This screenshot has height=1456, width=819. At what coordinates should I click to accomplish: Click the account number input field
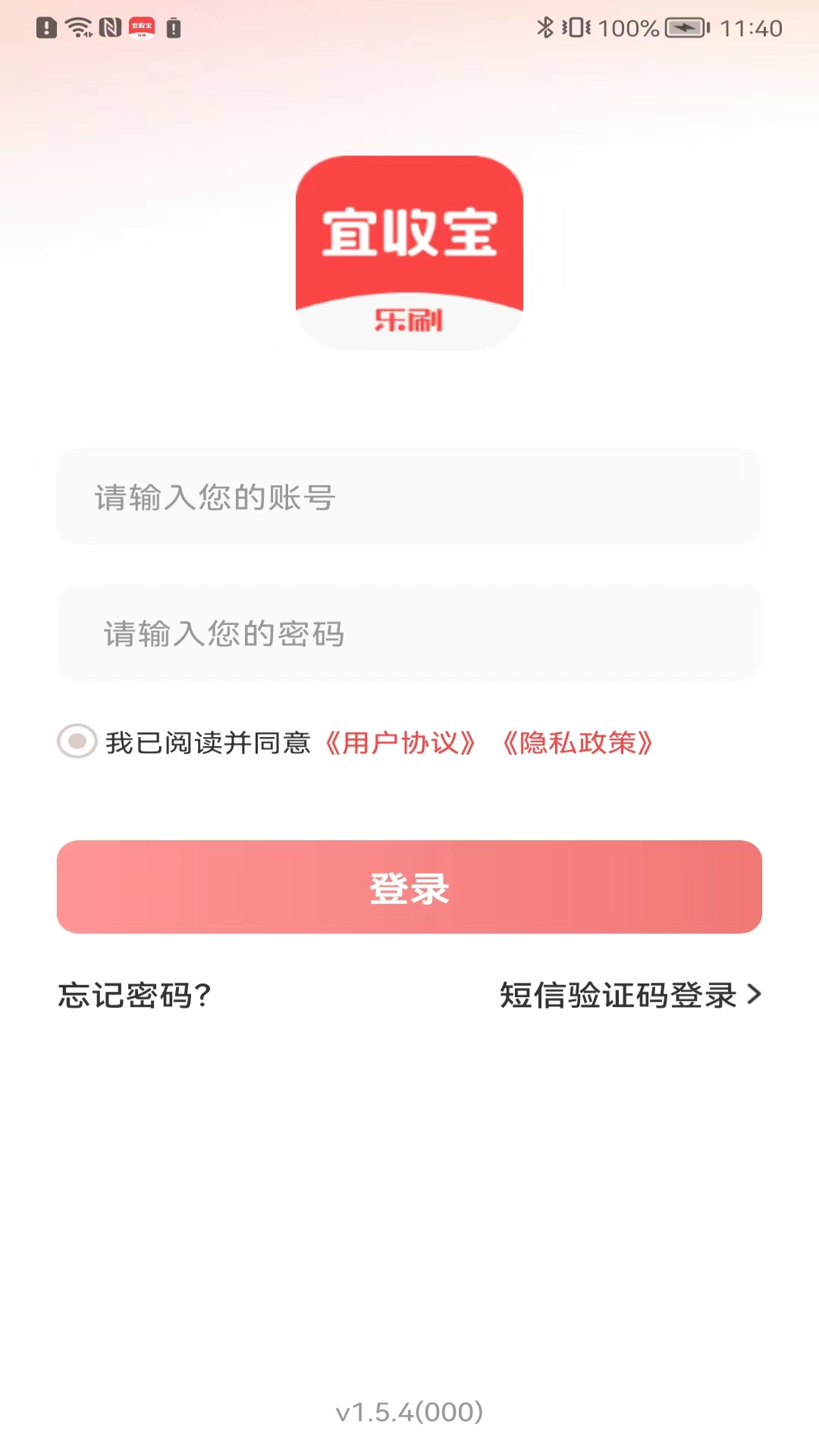click(x=409, y=497)
